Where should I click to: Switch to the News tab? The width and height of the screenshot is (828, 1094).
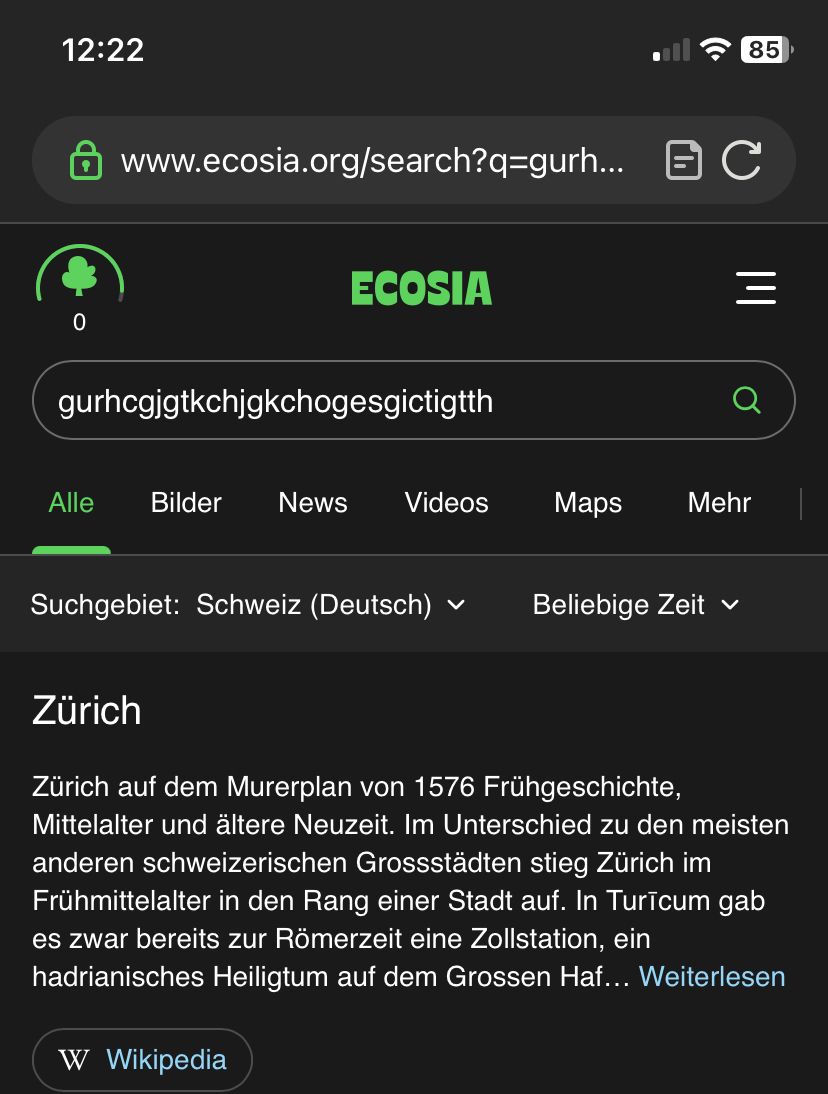click(x=313, y=502)
